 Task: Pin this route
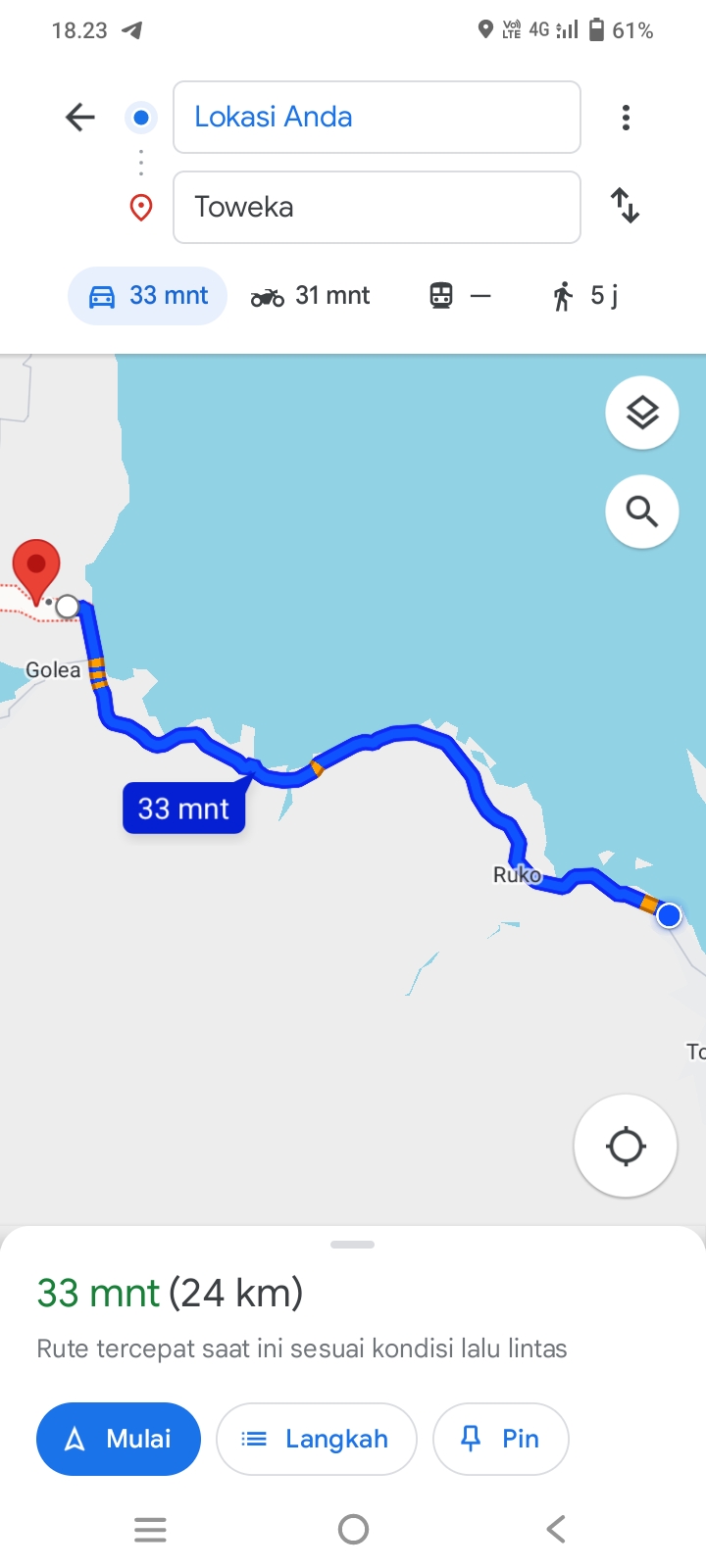tap(500, 1439)
